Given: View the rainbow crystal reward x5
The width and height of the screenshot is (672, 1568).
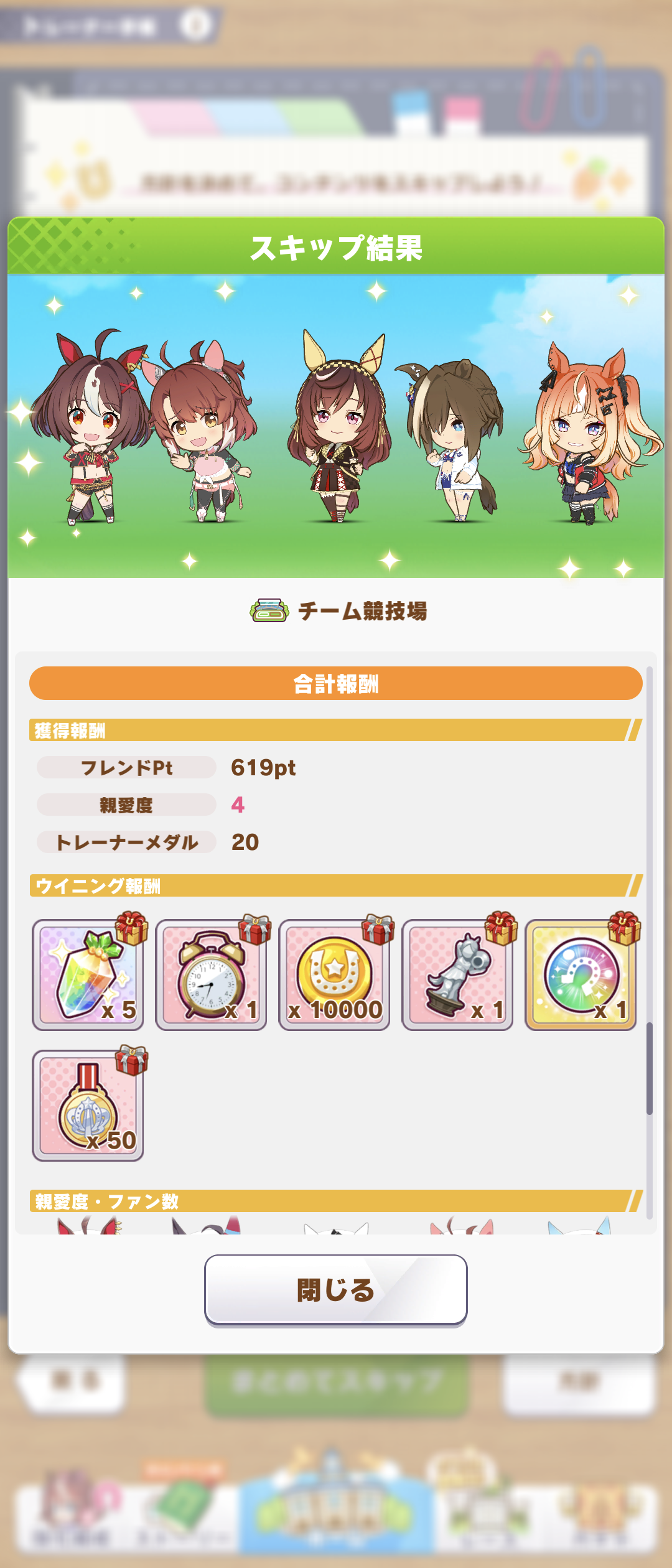Looking at the screenshot, I should pyautogui.click(x=88, y=975).
